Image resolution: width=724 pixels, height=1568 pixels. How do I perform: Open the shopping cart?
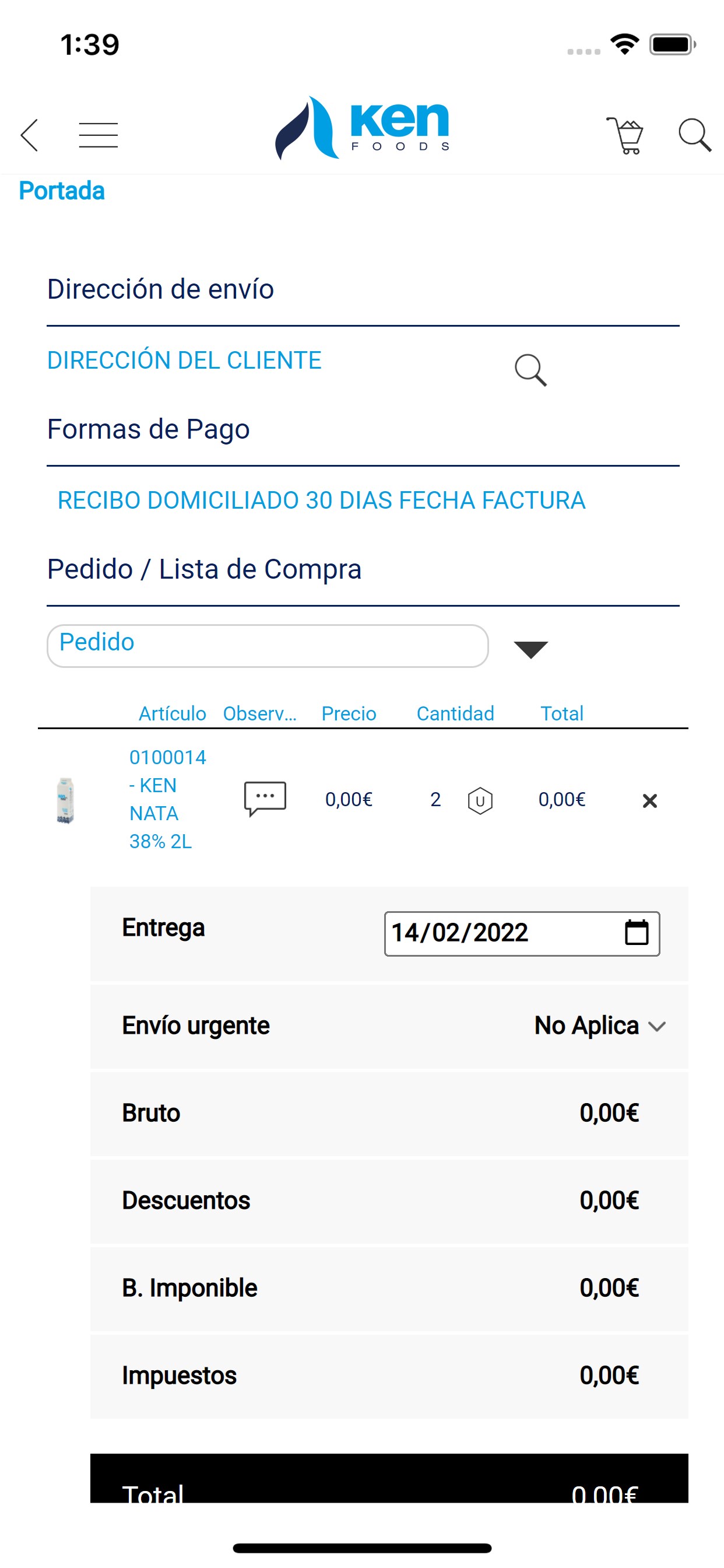tap(625, 135)
